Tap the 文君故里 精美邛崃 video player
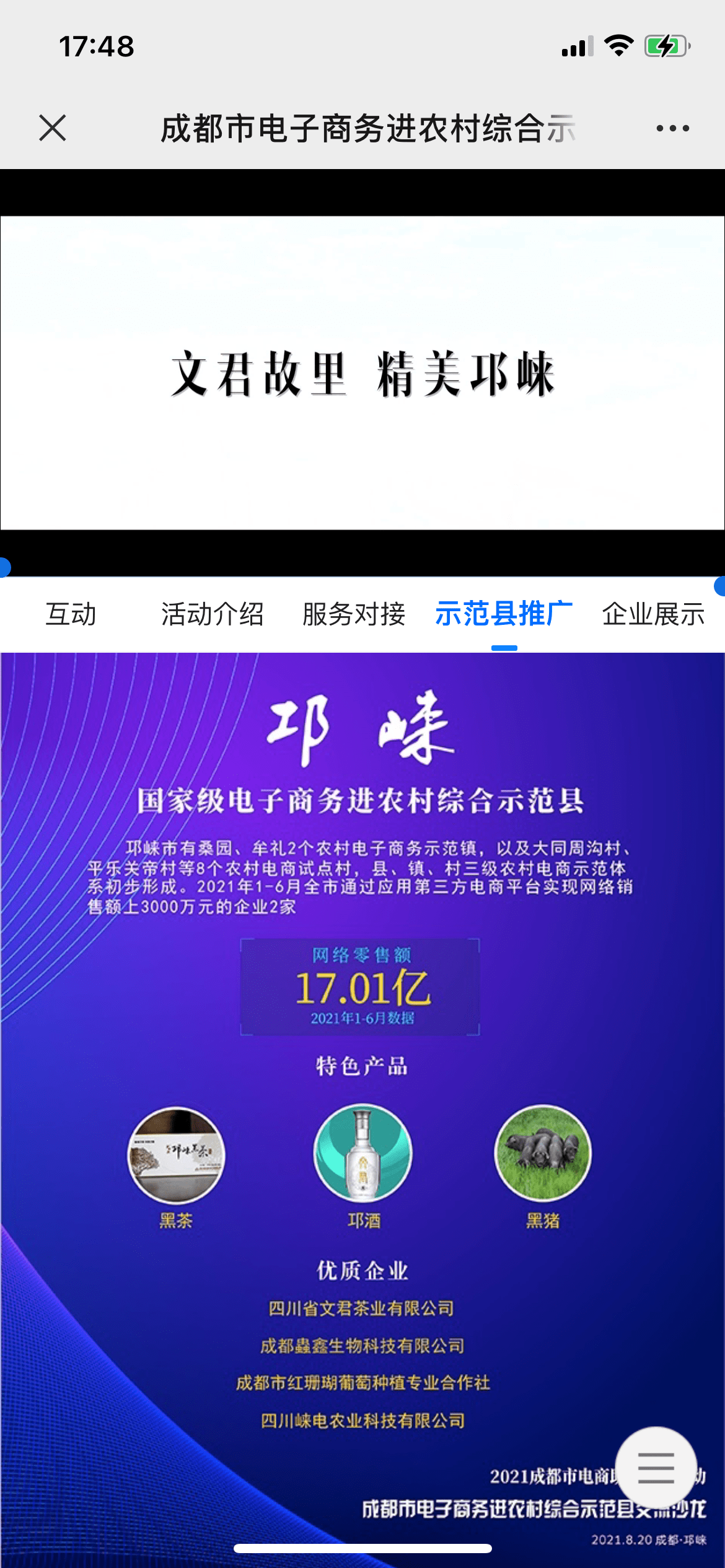The width and height of the screenshot is (725, 1568). [x=362, y=373]
